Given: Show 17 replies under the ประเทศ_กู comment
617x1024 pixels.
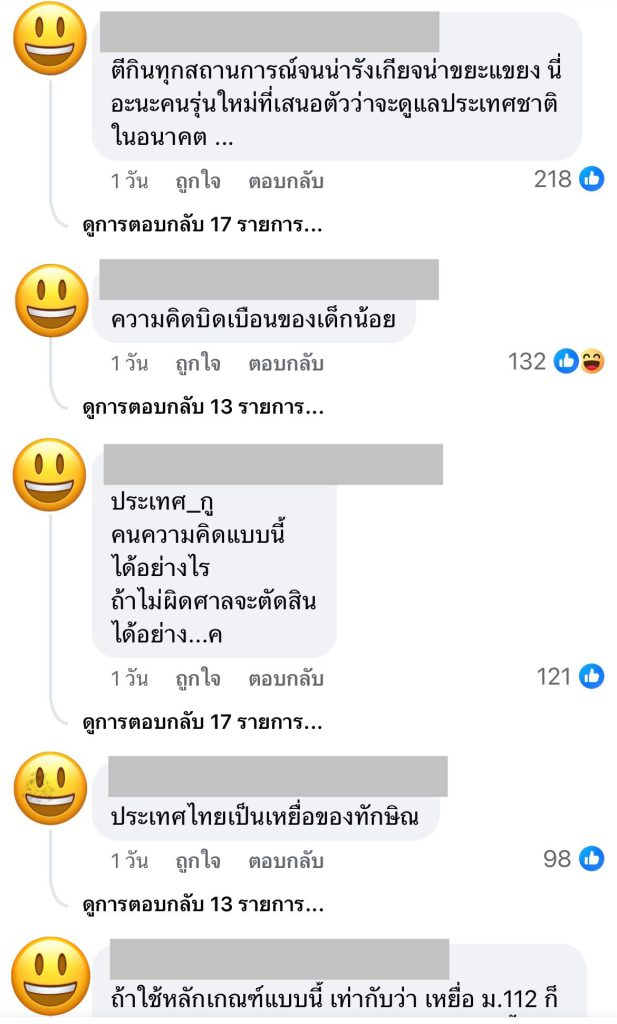Looking at the screenshot, I should (202, 722).
